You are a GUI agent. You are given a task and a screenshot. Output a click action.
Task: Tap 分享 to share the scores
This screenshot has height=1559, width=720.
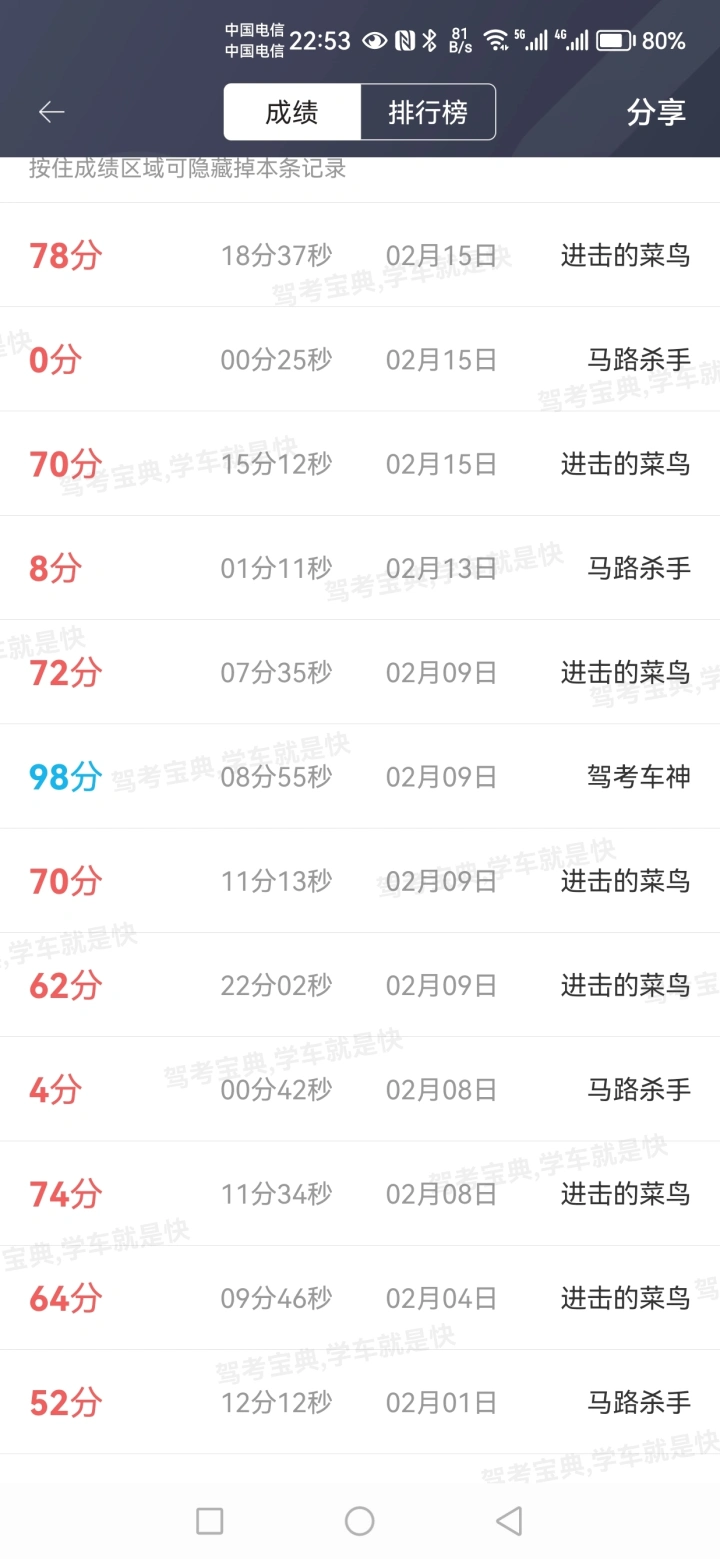(x=656, y=112)
